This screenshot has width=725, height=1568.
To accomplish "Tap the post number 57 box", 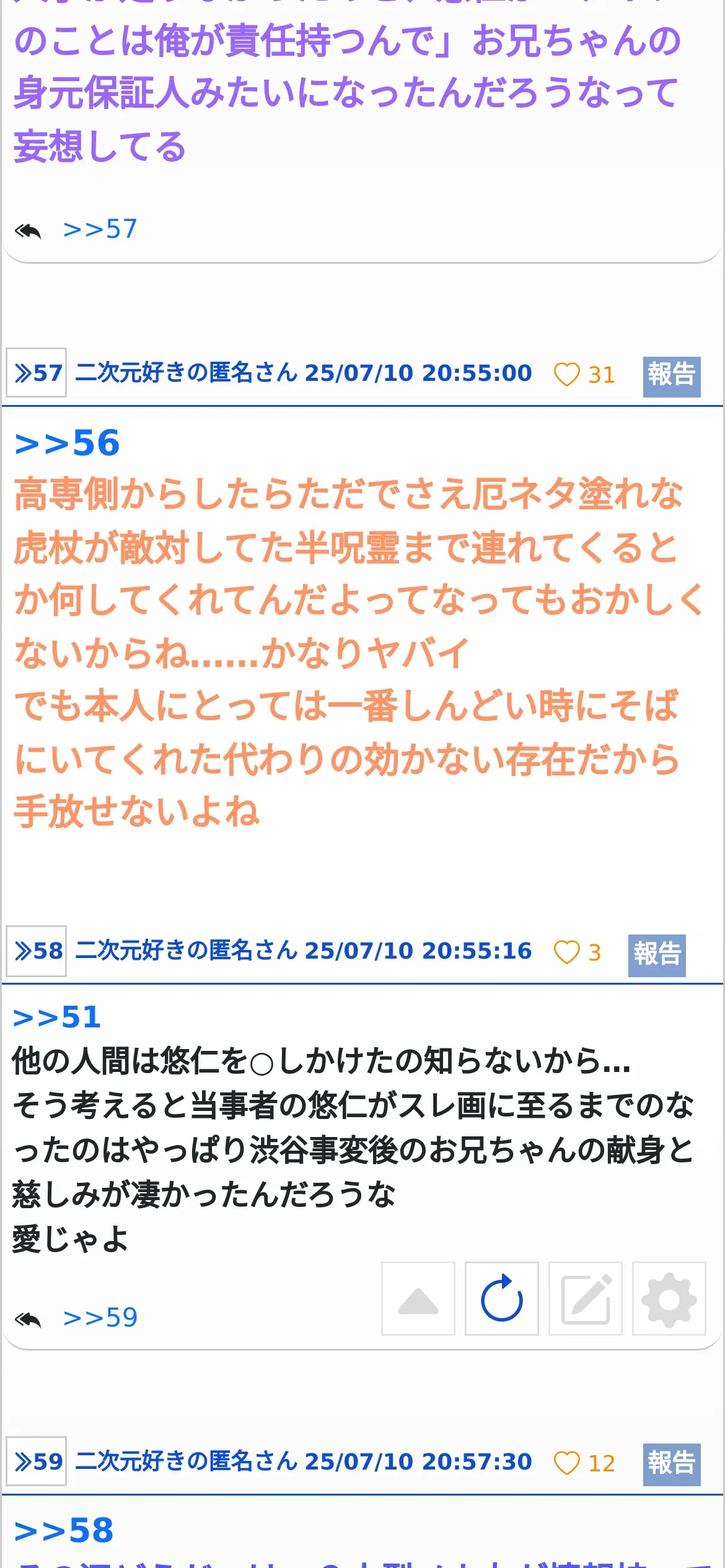I will (x=37, y=373).
